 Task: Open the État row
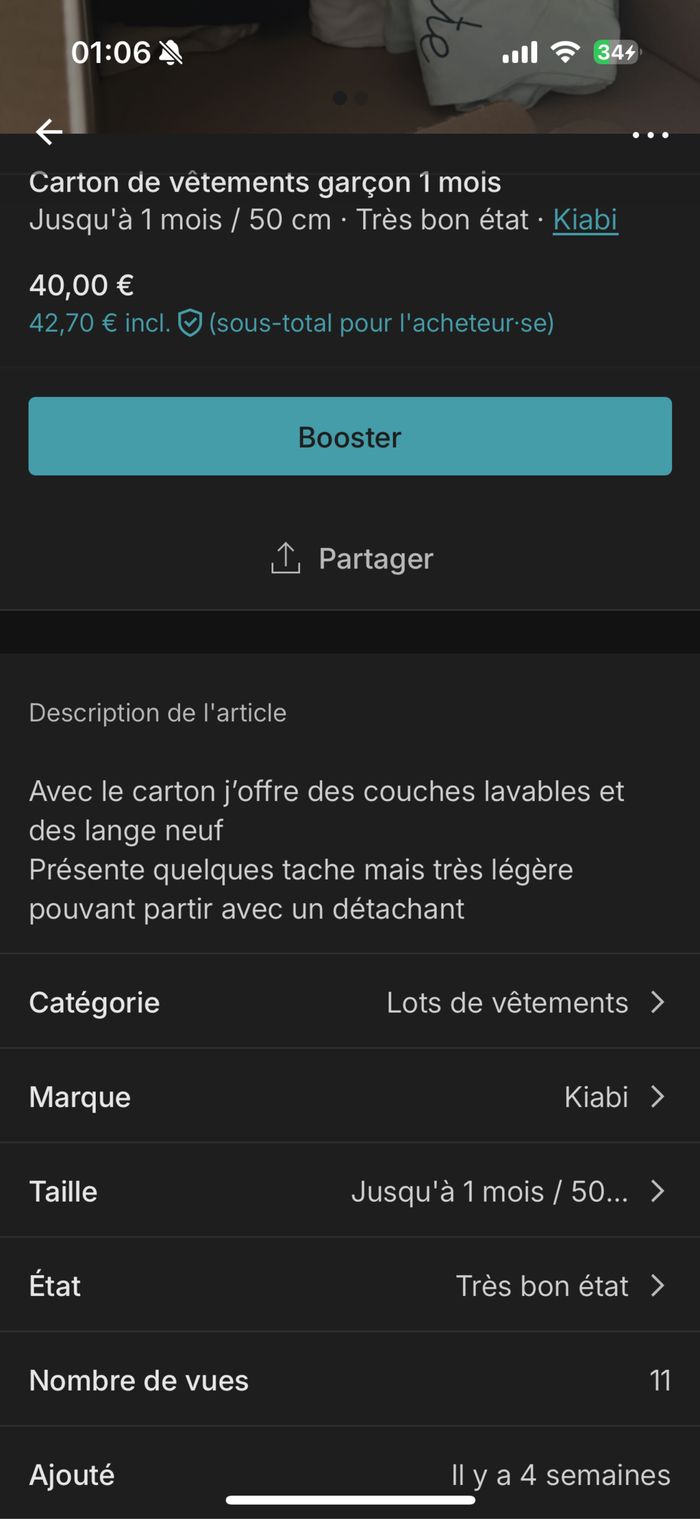coord(350,1285)
